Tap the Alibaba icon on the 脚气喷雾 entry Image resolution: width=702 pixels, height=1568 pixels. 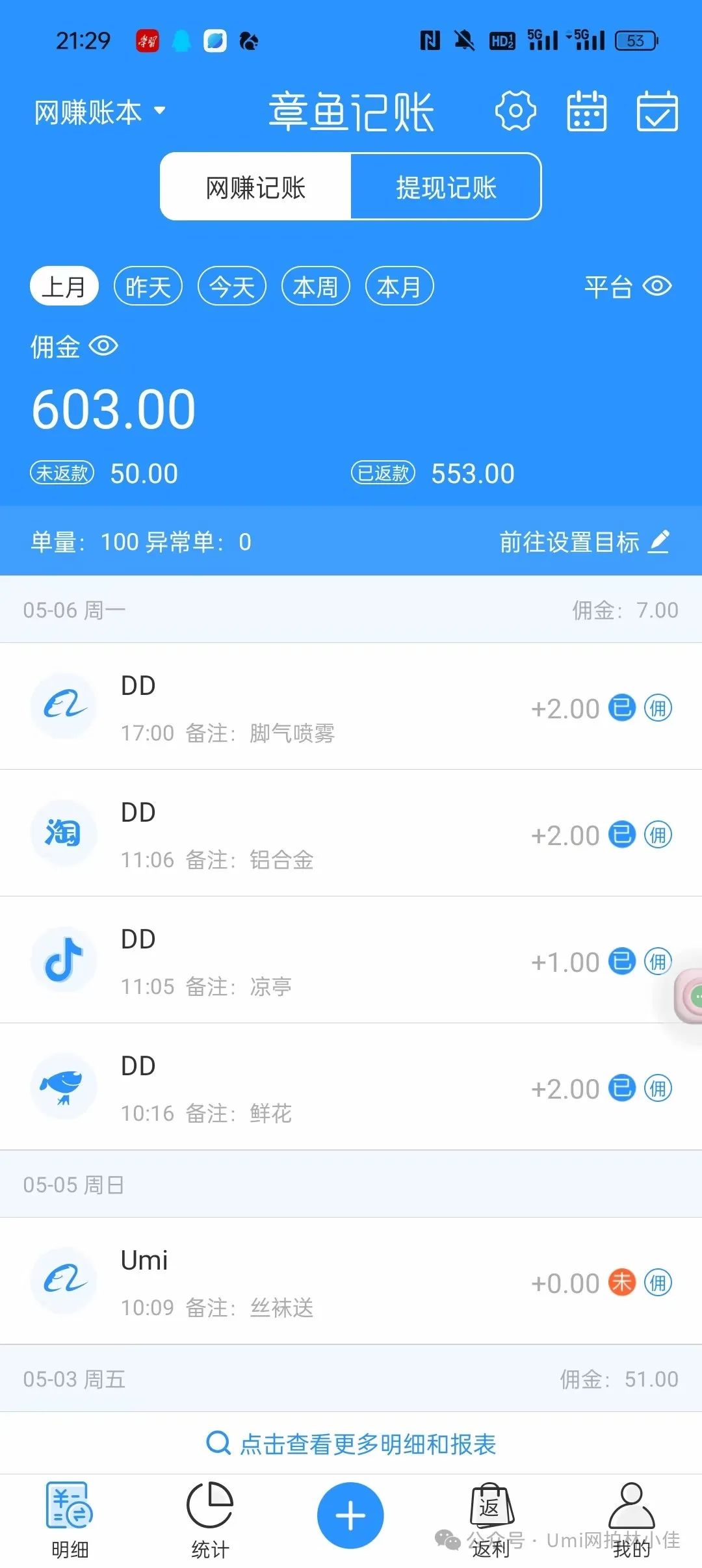(64, 707)
